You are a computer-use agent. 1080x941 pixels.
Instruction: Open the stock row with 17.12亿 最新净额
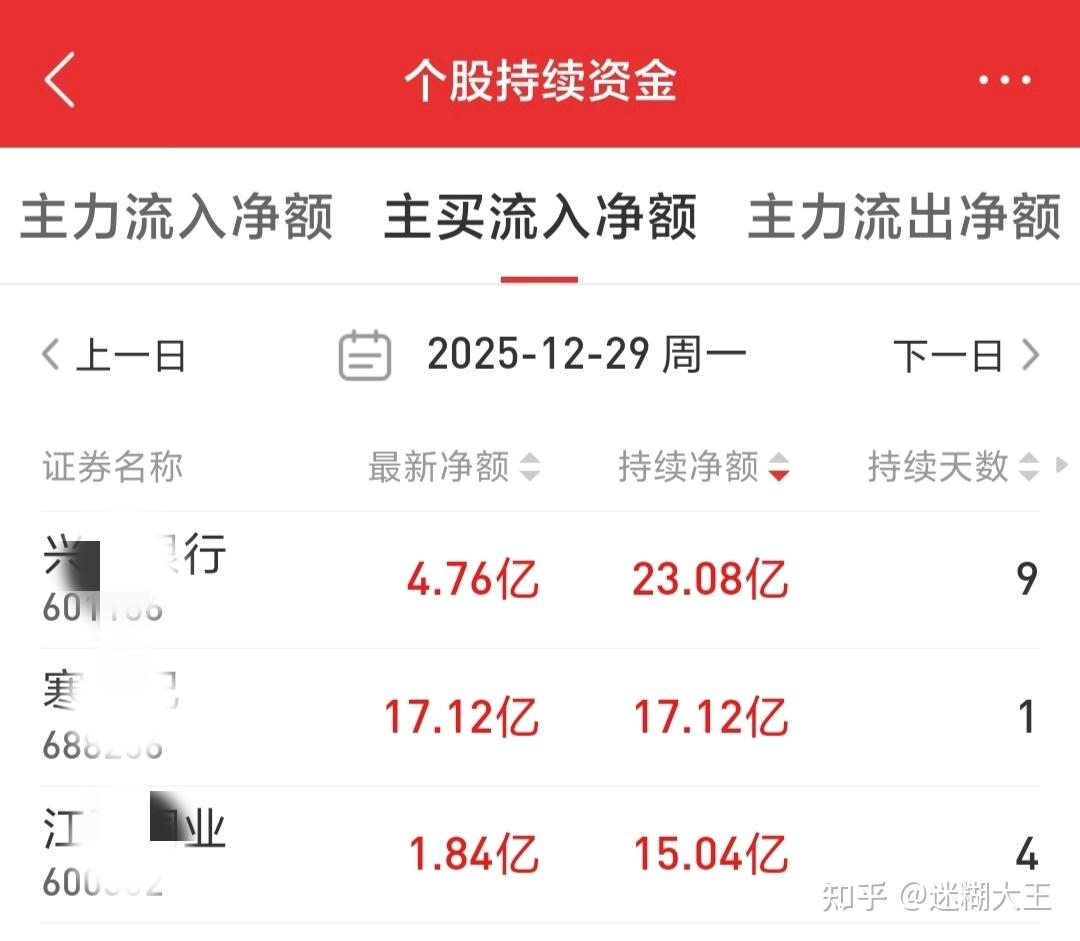point(540,717)
